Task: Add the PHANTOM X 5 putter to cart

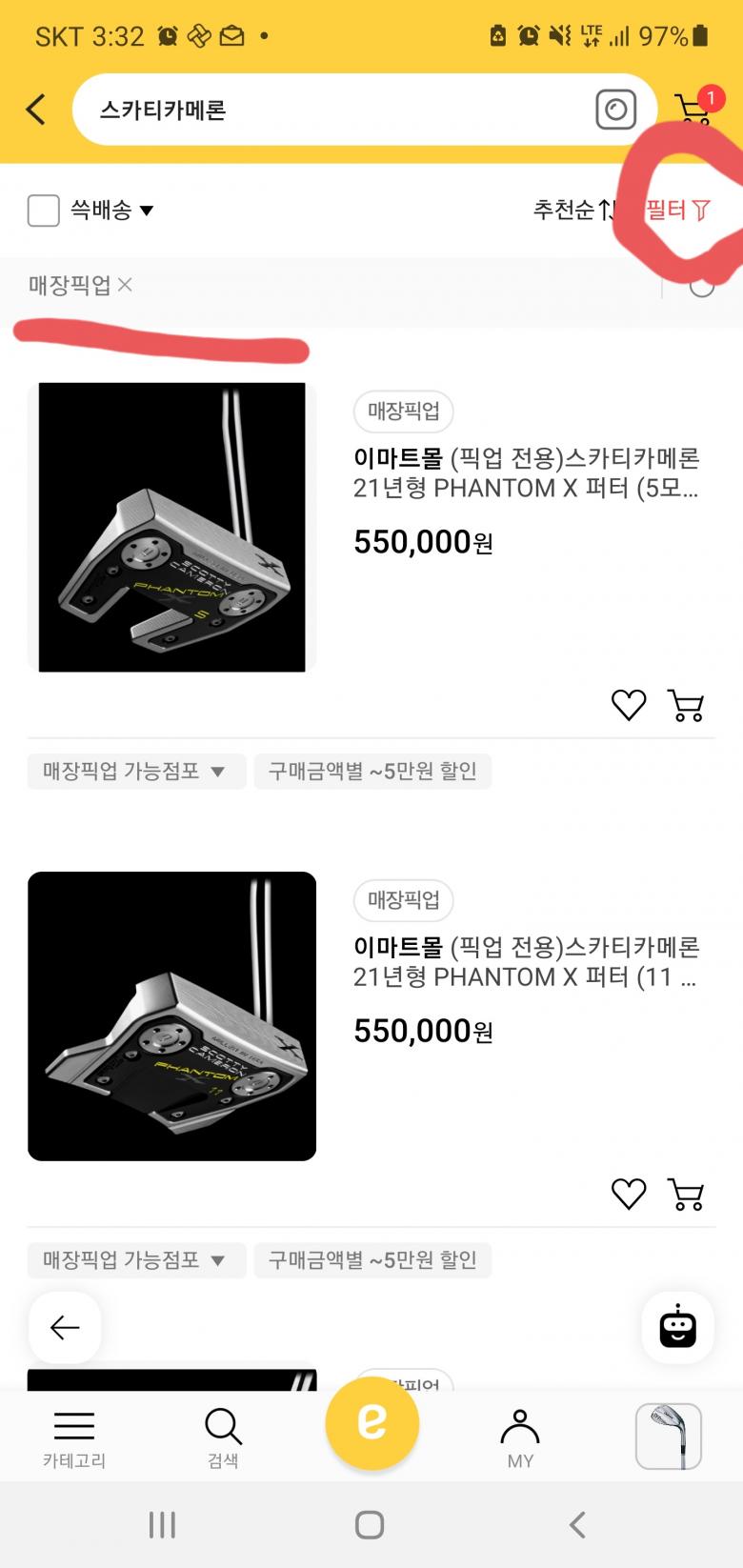Action: pyautogui.click(x=687, y=705)
